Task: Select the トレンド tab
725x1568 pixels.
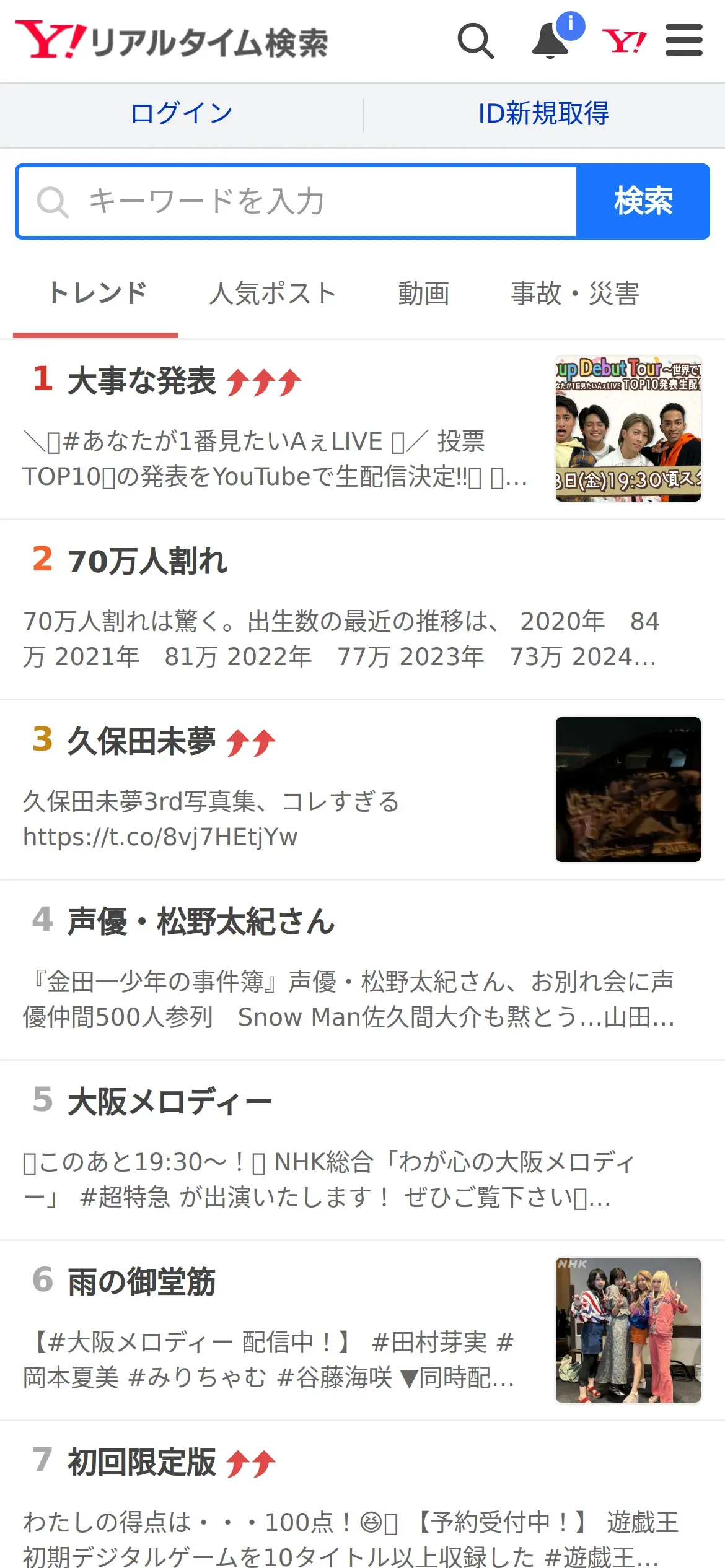Action: coord(96,294)
